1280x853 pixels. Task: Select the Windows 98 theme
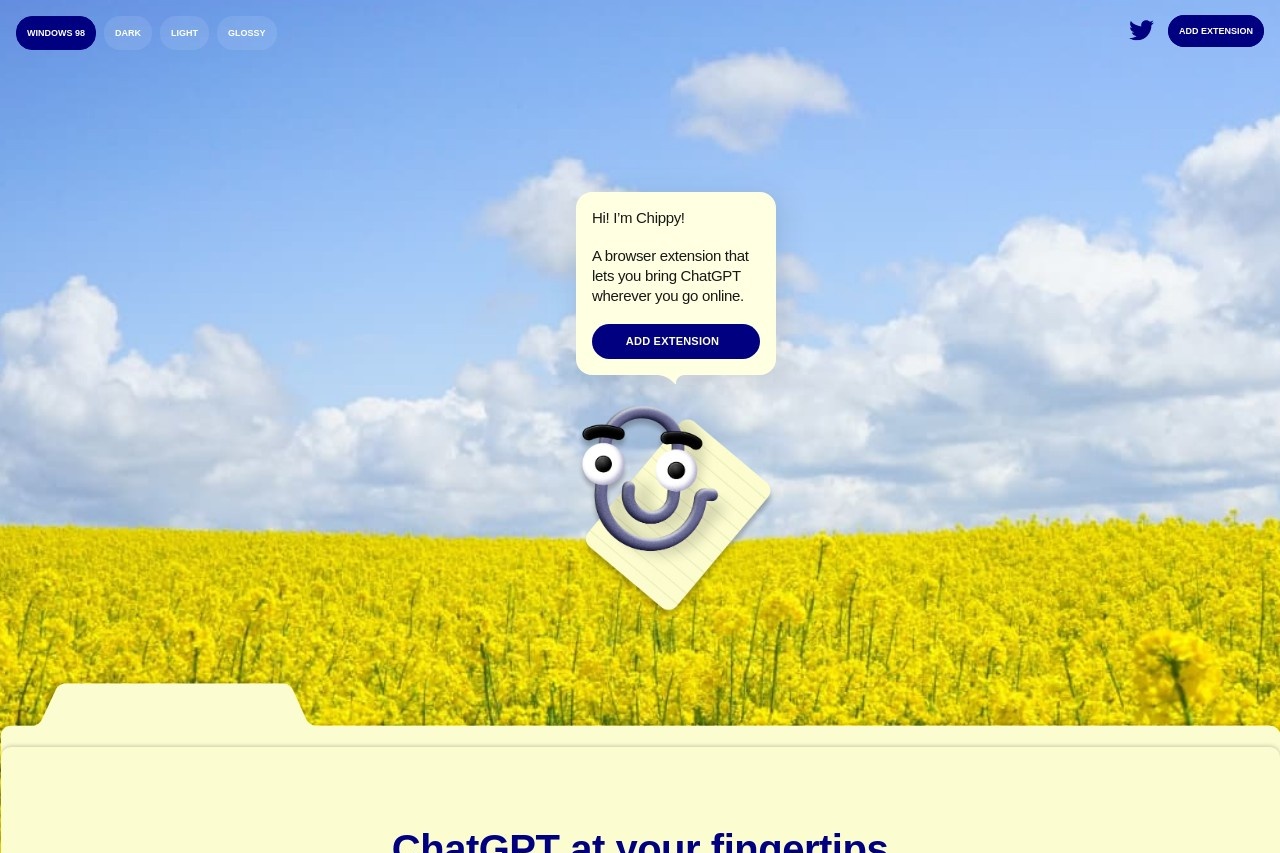tap(56, 33)
